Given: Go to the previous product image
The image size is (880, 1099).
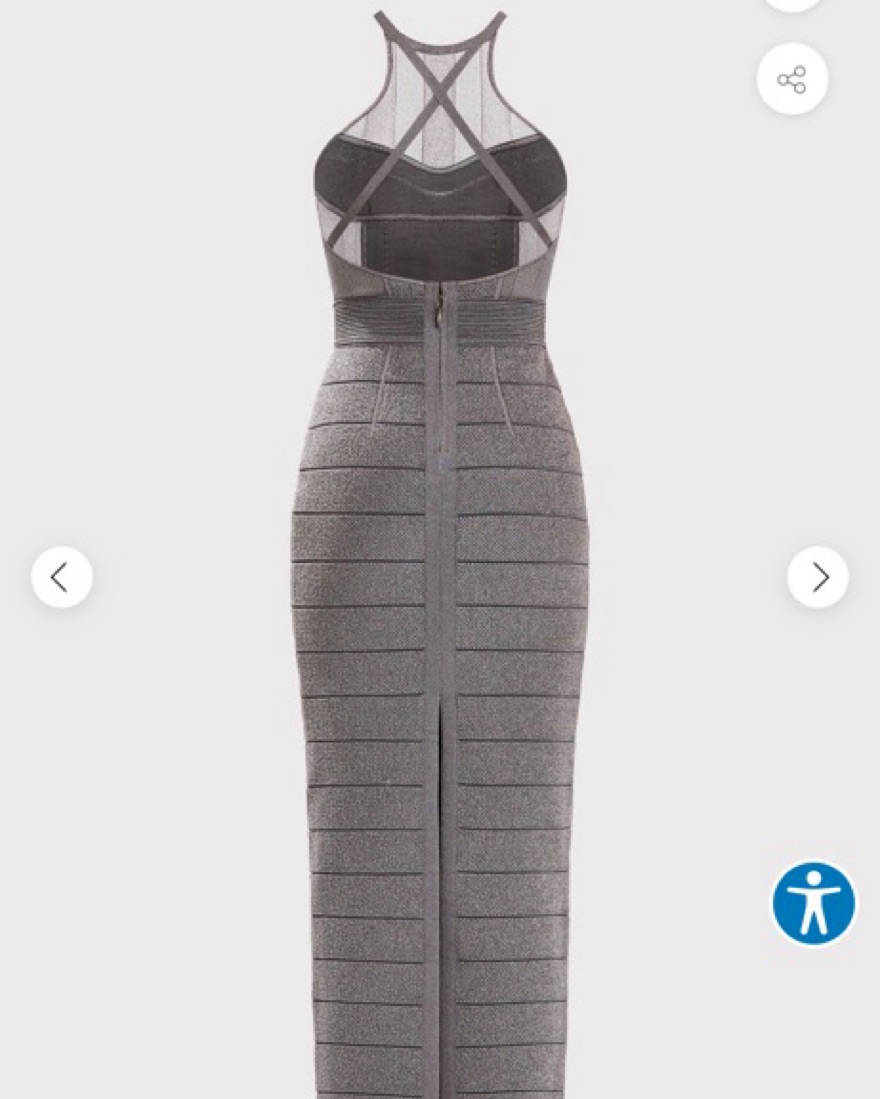Looking at the screenshot, I should pyautogui.click(x=62, y=577).
